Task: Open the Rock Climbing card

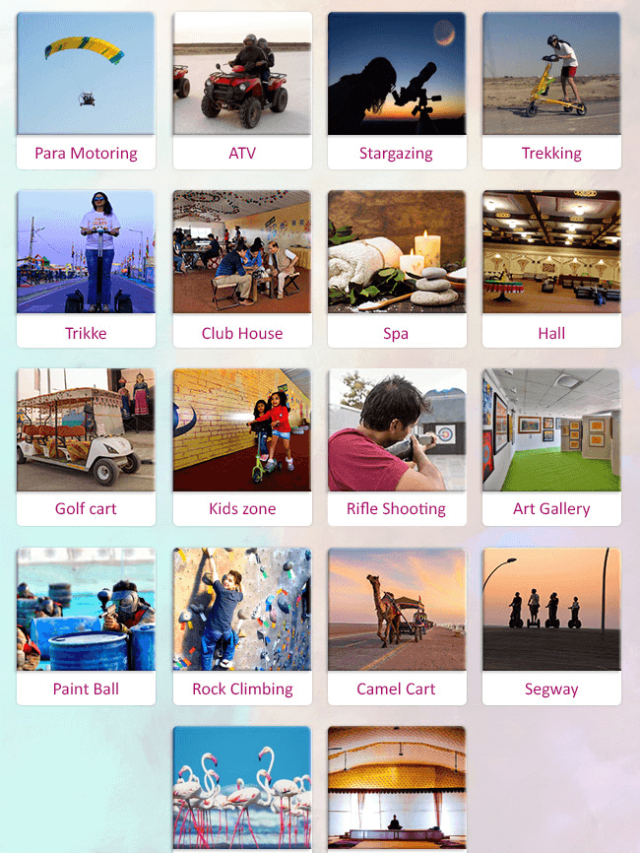Action: [242, 625]
